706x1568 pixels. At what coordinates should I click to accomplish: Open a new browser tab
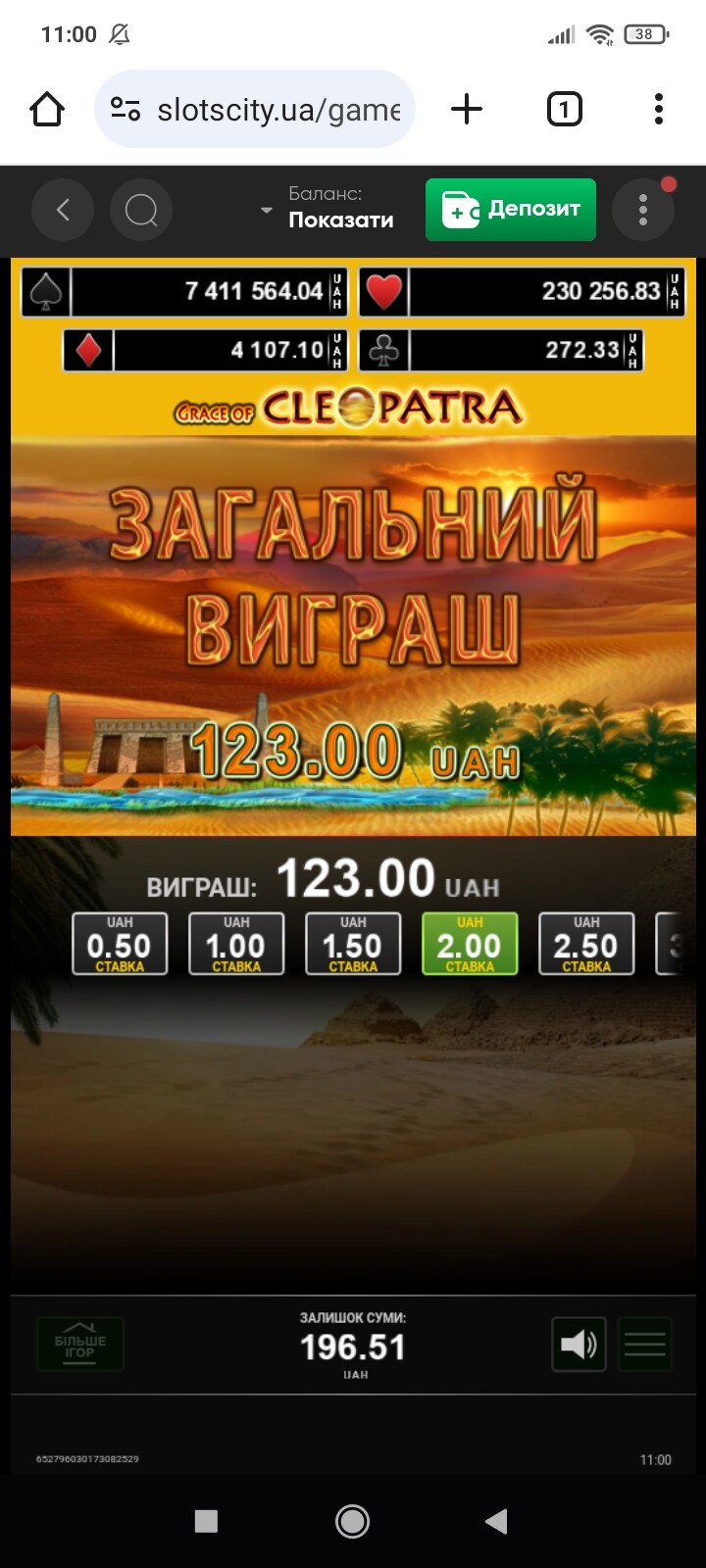tap(467, 109)
